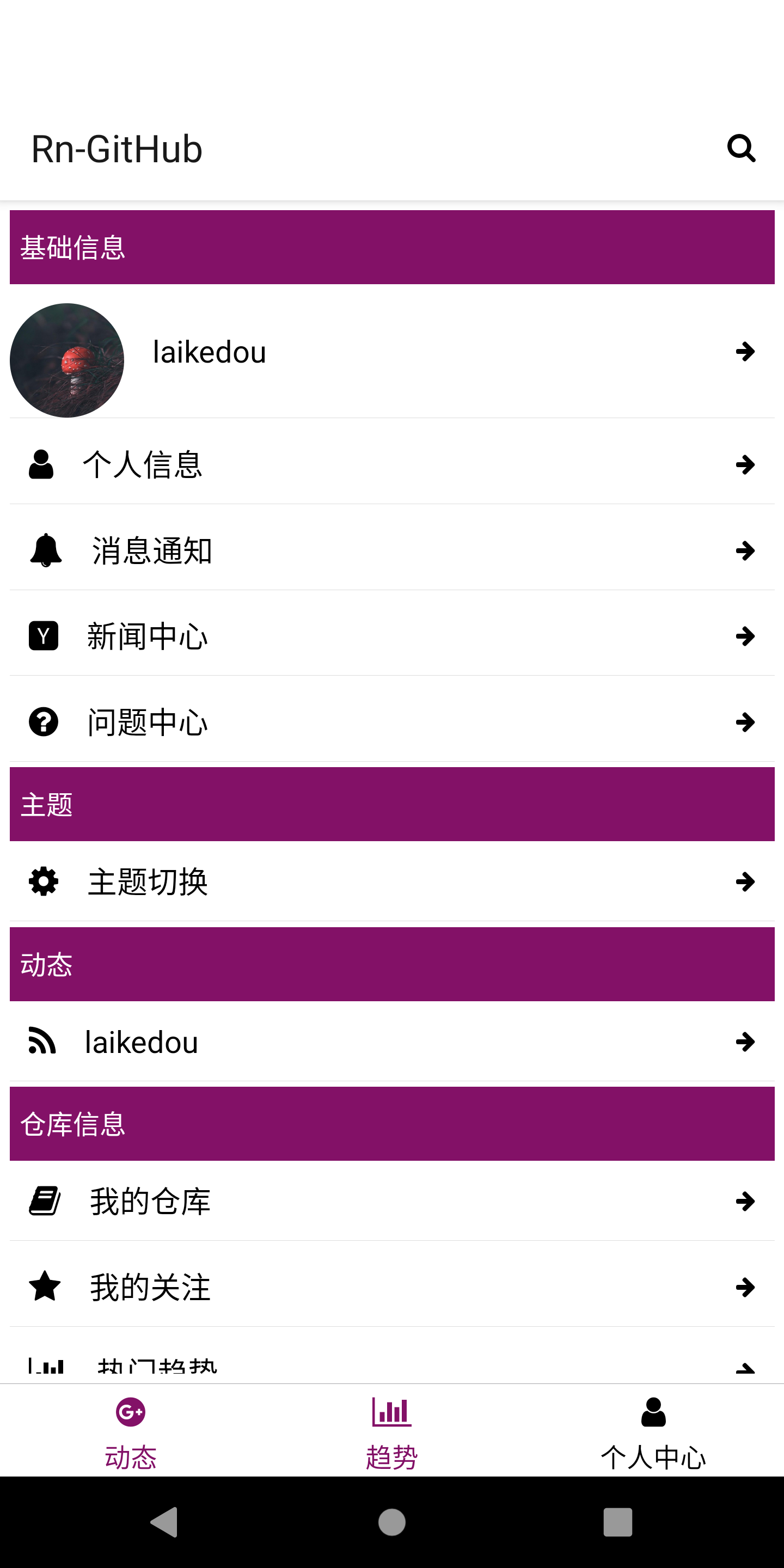The height and width of the screenshot is (1568, 784).
Task: Click the gear icon beside 主题切换
Action: [43, 881]
